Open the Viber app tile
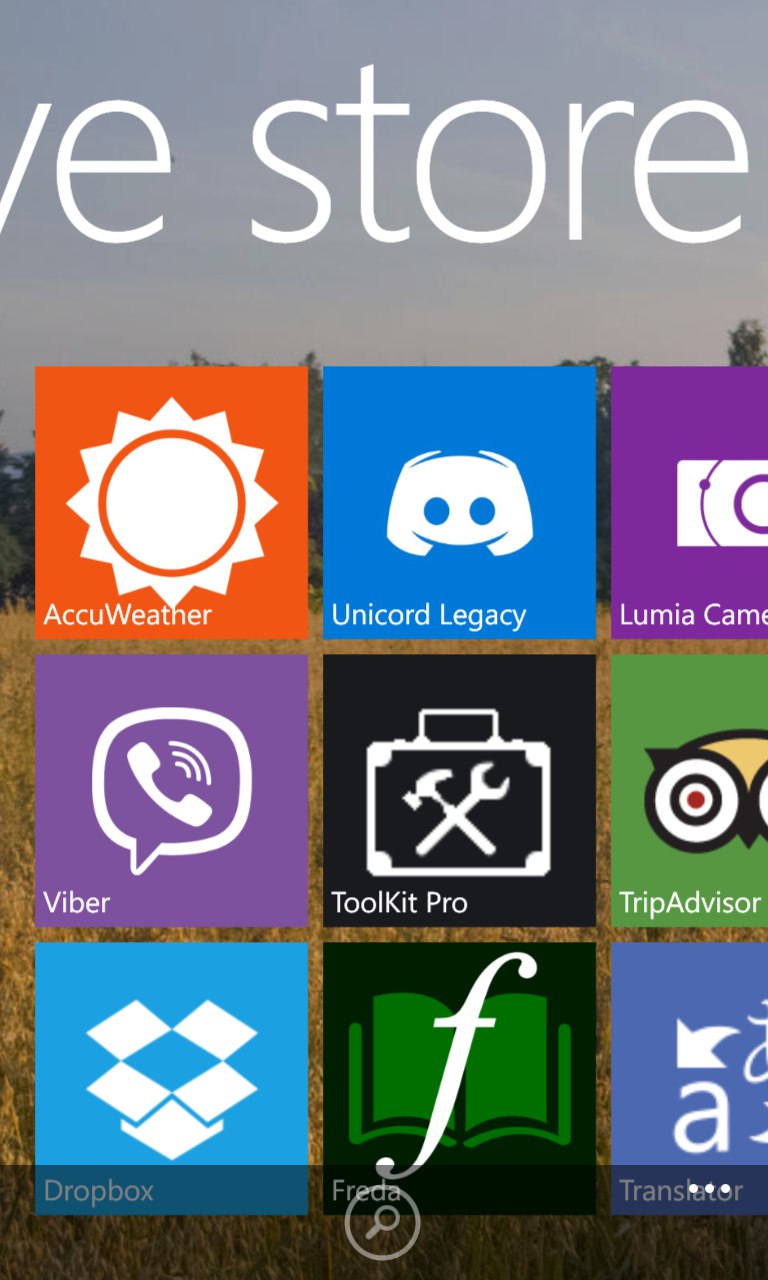This screenshot has height=1280, width=768. pyautogui.click(x=171, y=790)
